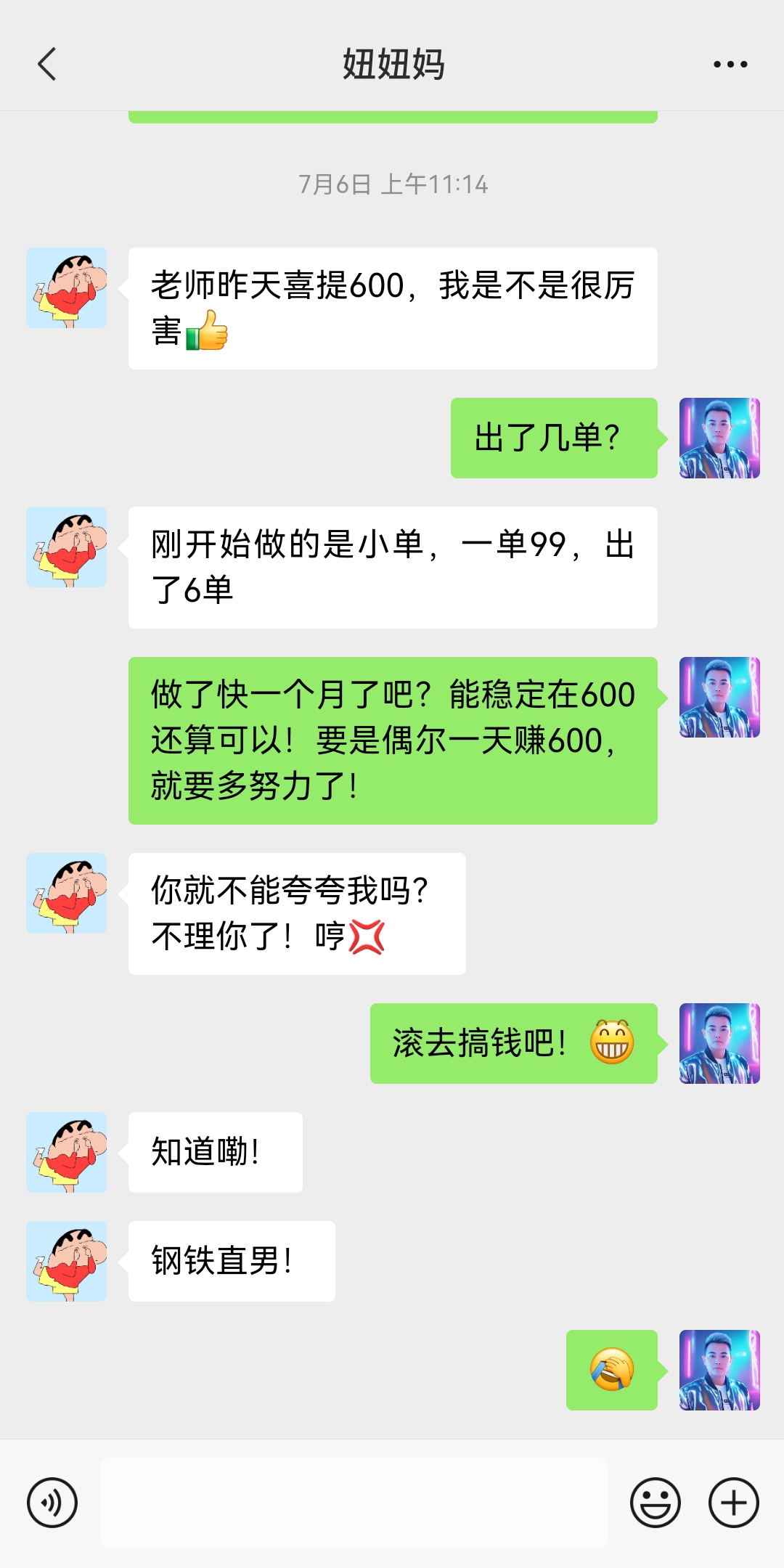Focus the message text field
The width and height of the screenshot is (784, 1568).
coord(354,1503)
